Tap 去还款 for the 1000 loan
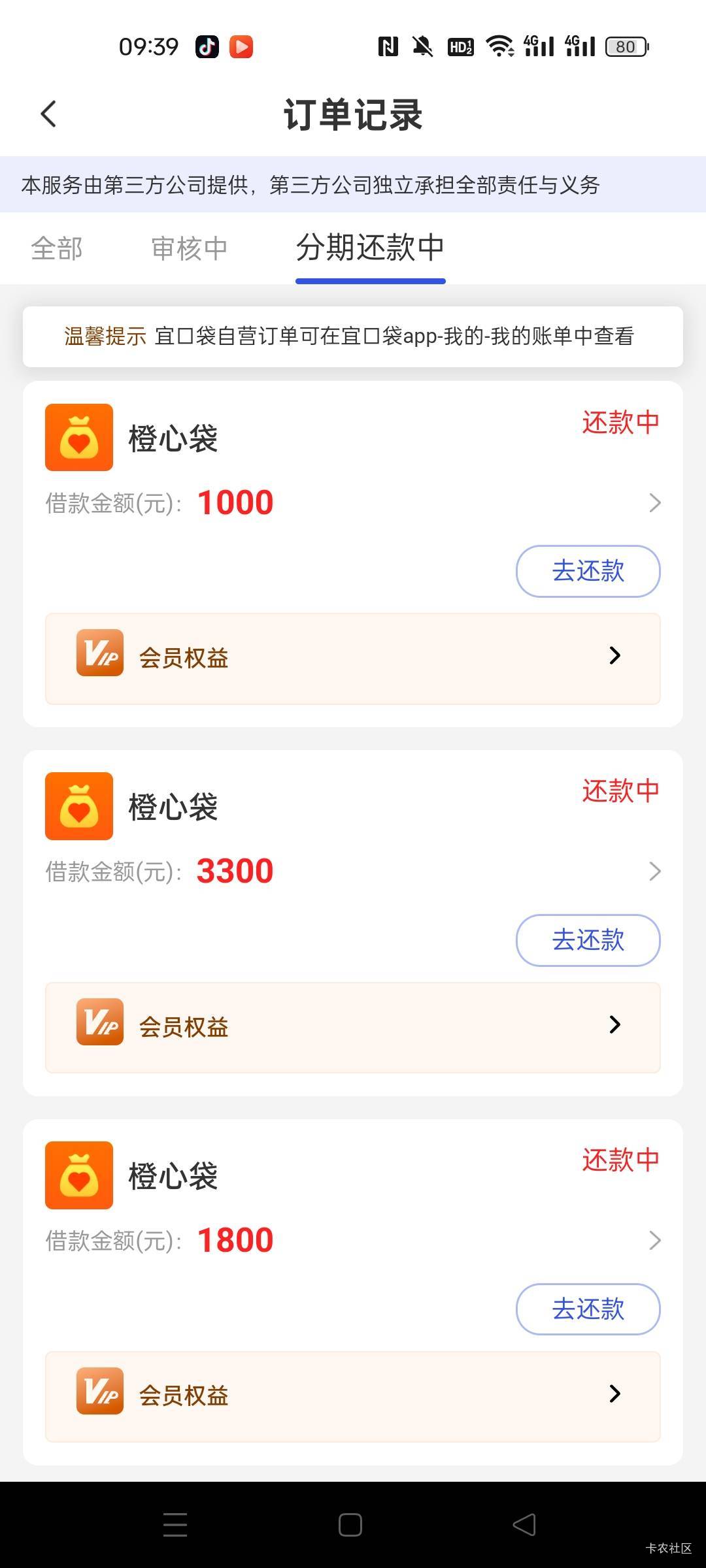This screenshot has width=706, height=1568. coord(588,571)
